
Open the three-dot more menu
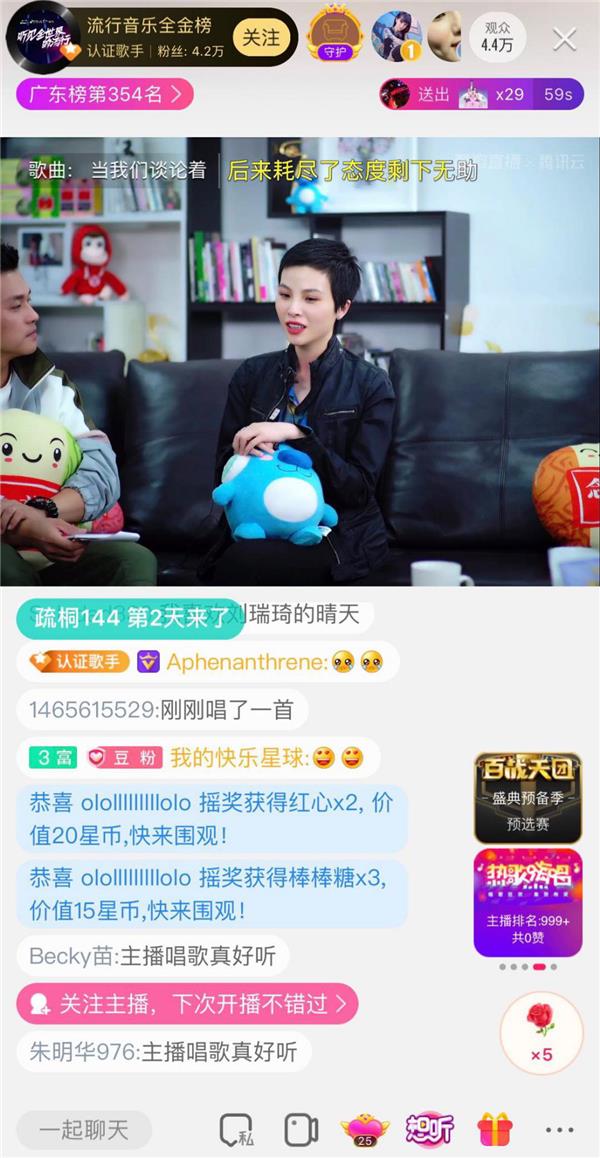tap(560, 1130)
